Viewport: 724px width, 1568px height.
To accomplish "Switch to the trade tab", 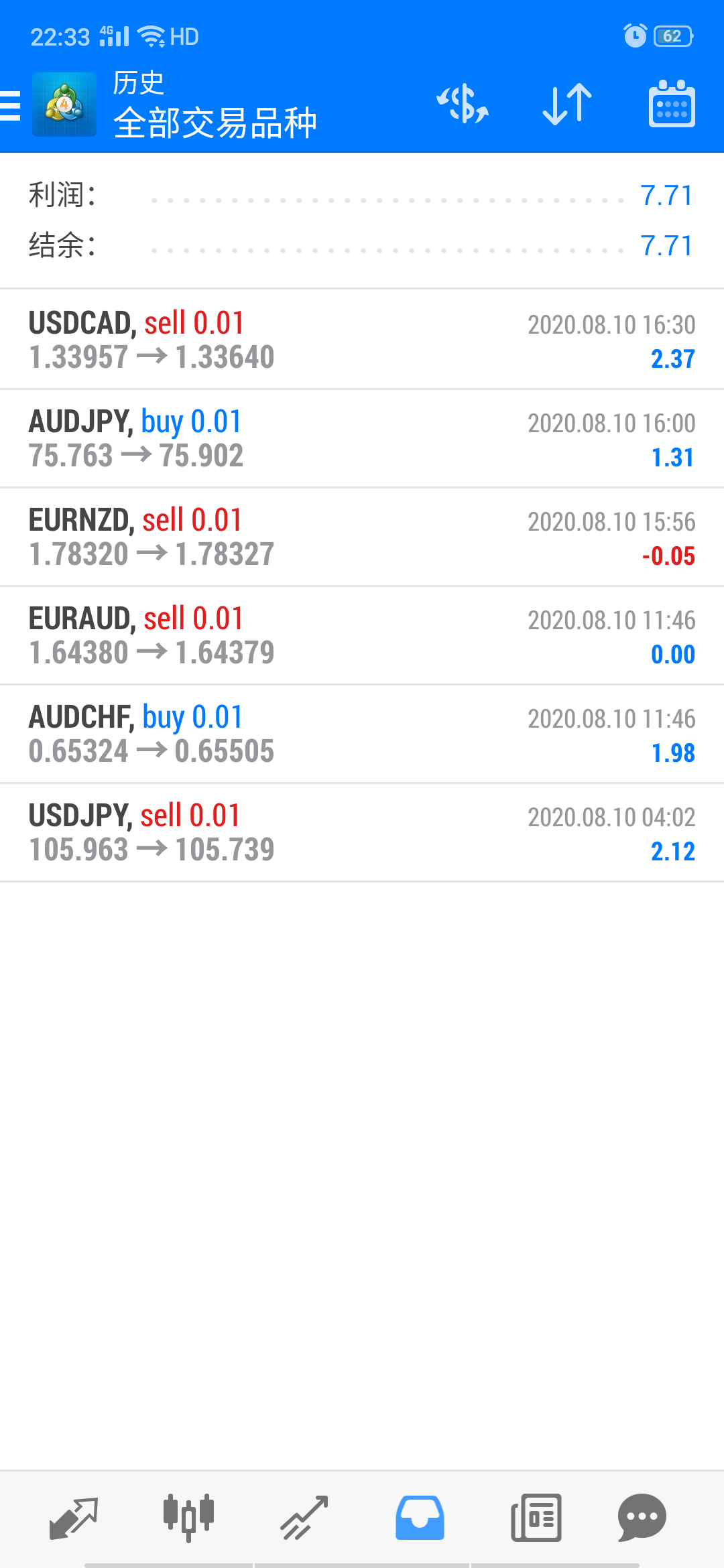I will pyautogui.click(x=304, y=1518).
